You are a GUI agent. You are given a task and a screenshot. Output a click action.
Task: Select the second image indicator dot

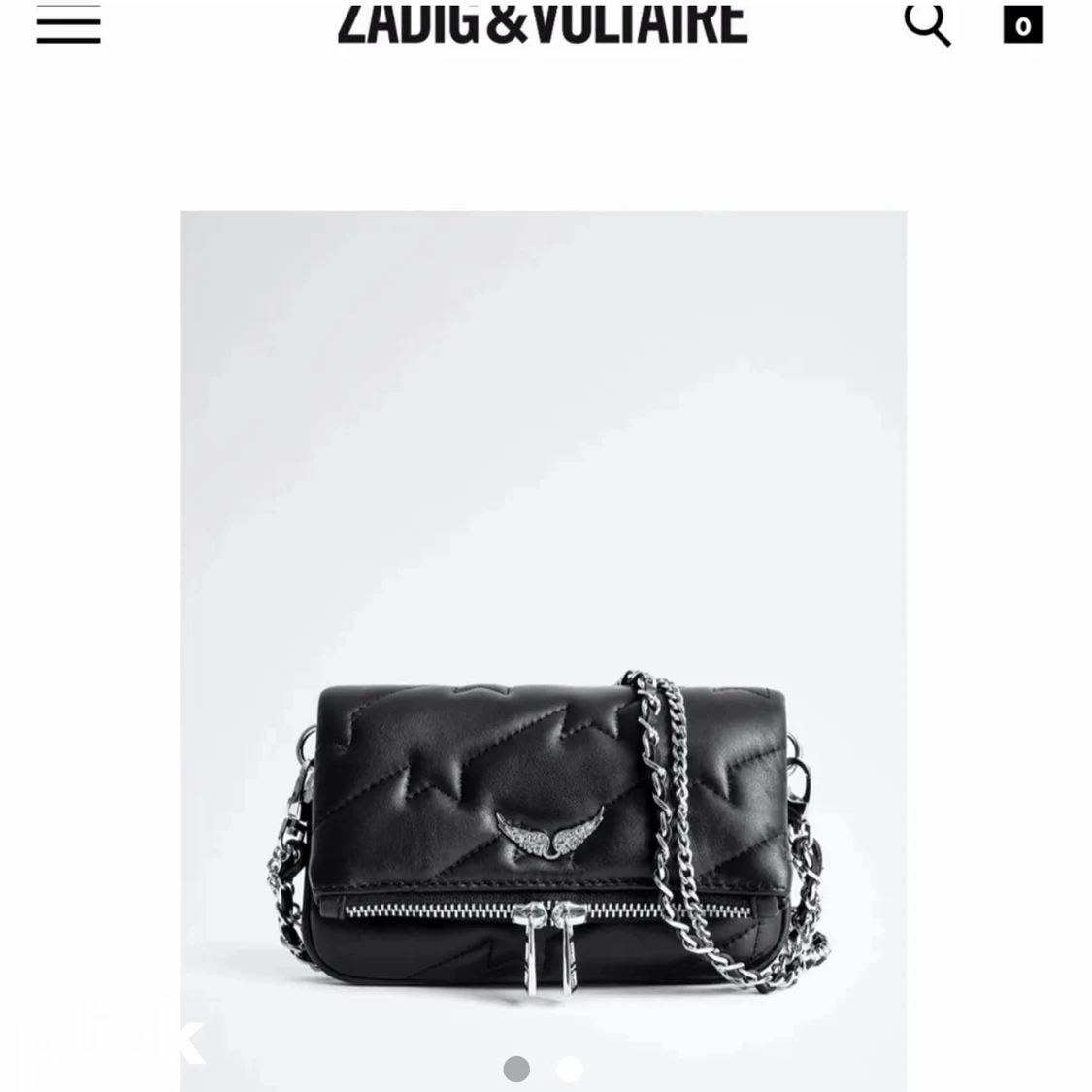tap(570, 1069)
